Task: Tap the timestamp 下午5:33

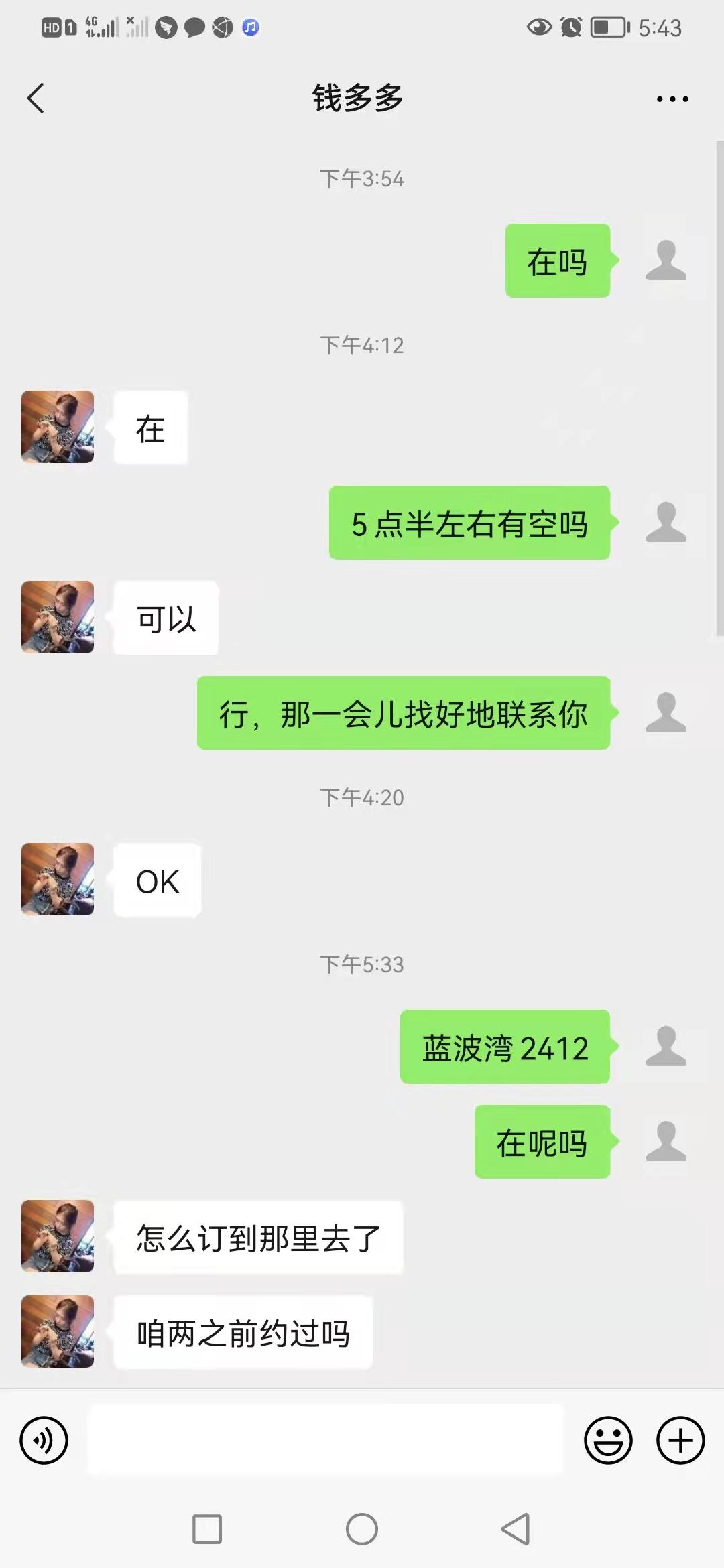Action: 361,965
